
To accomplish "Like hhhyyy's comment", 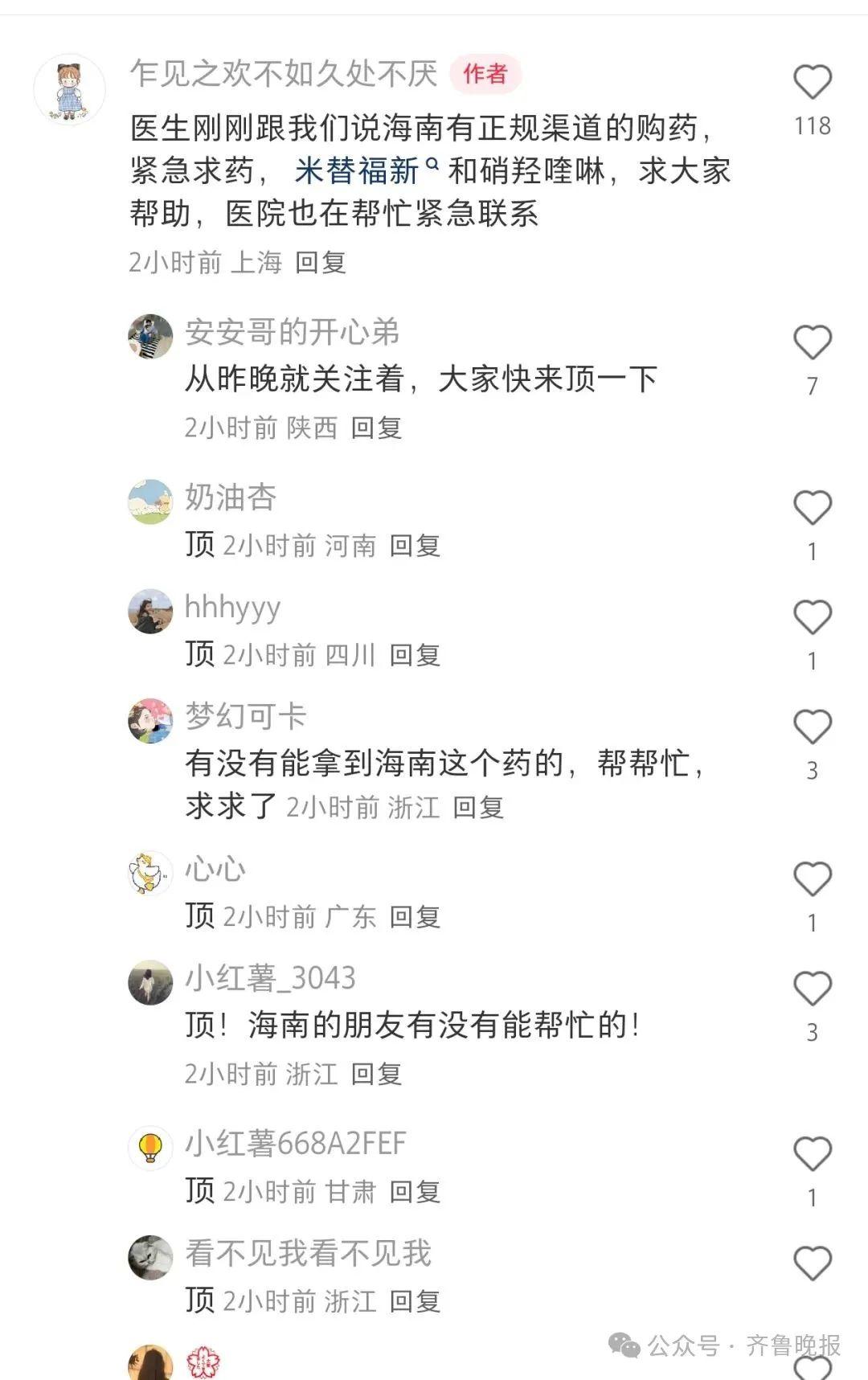I will pos(812,618).
